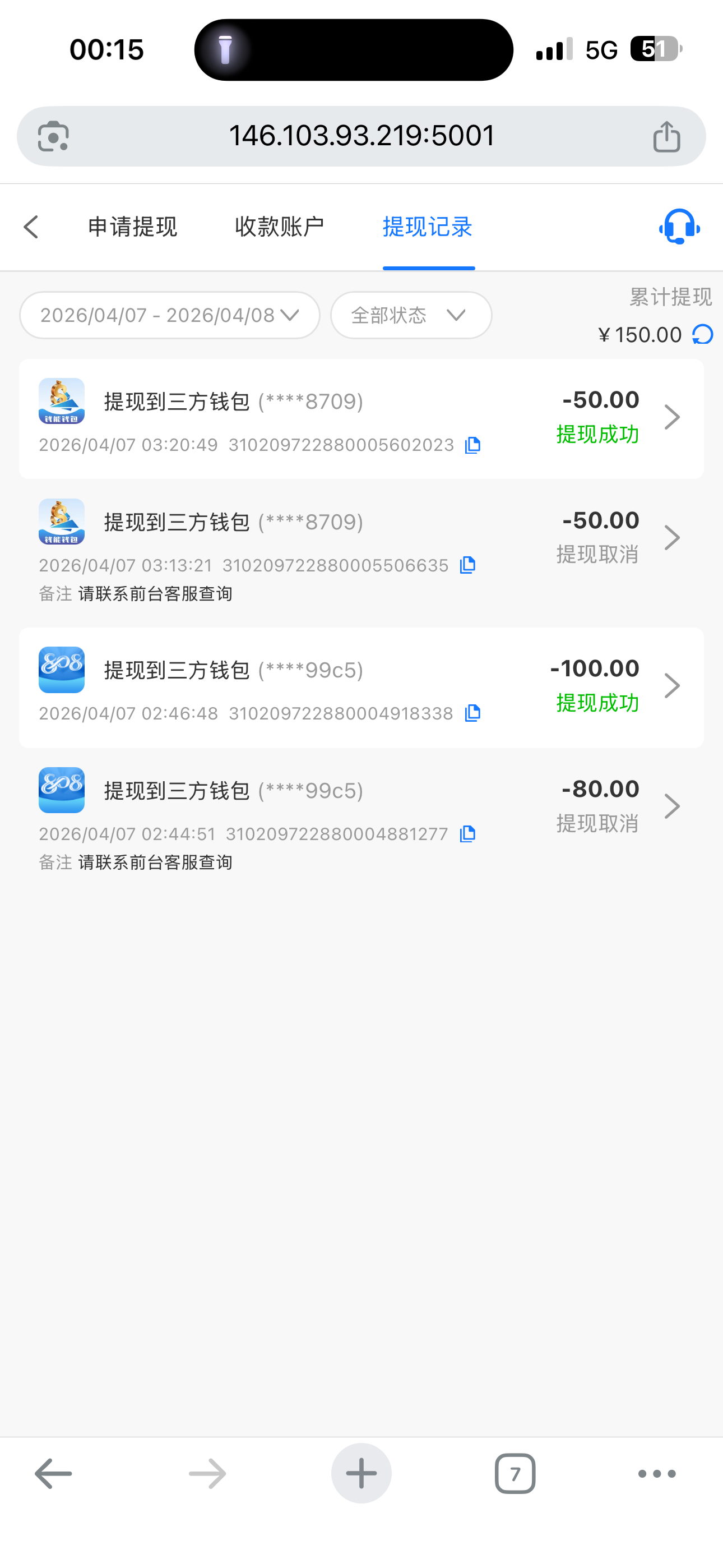Screen dimensions: 723x1568
Task: Open the 03:20:49 withdrawal record of -50.00
Action: click(x=672, y=418)
